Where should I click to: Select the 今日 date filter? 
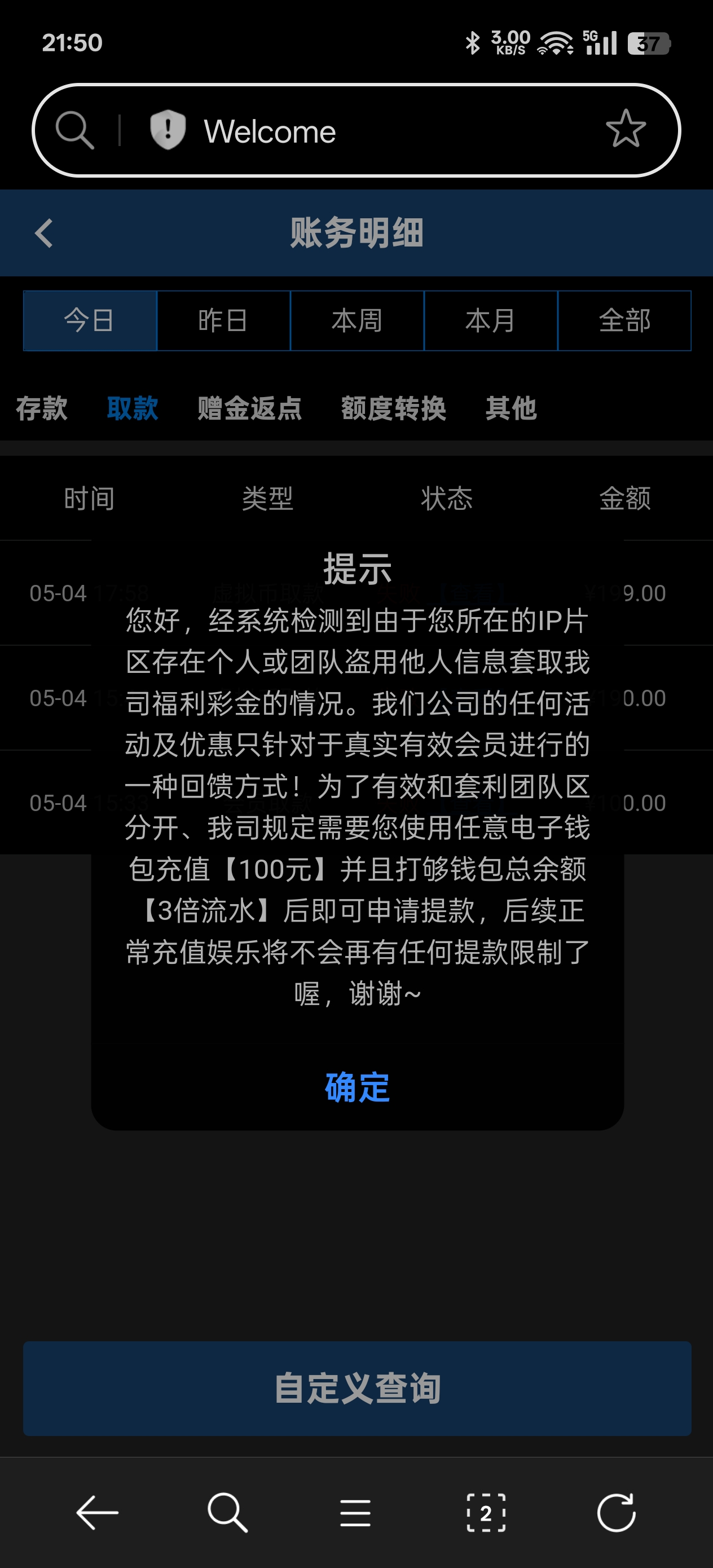(x=90, y=321)
